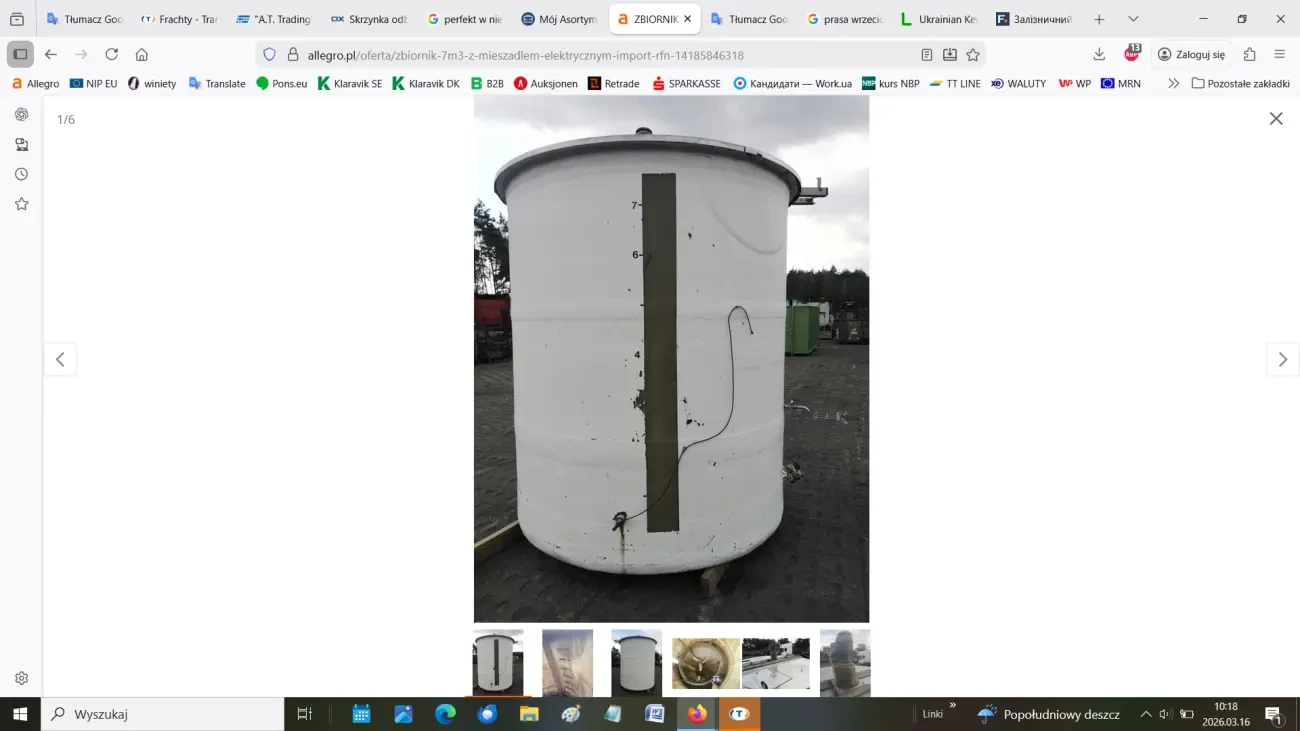Image resolution: width=1300 pixels, height=731 pixels.
Task: Go back to the previous page
Action: [x=51, y=55]
